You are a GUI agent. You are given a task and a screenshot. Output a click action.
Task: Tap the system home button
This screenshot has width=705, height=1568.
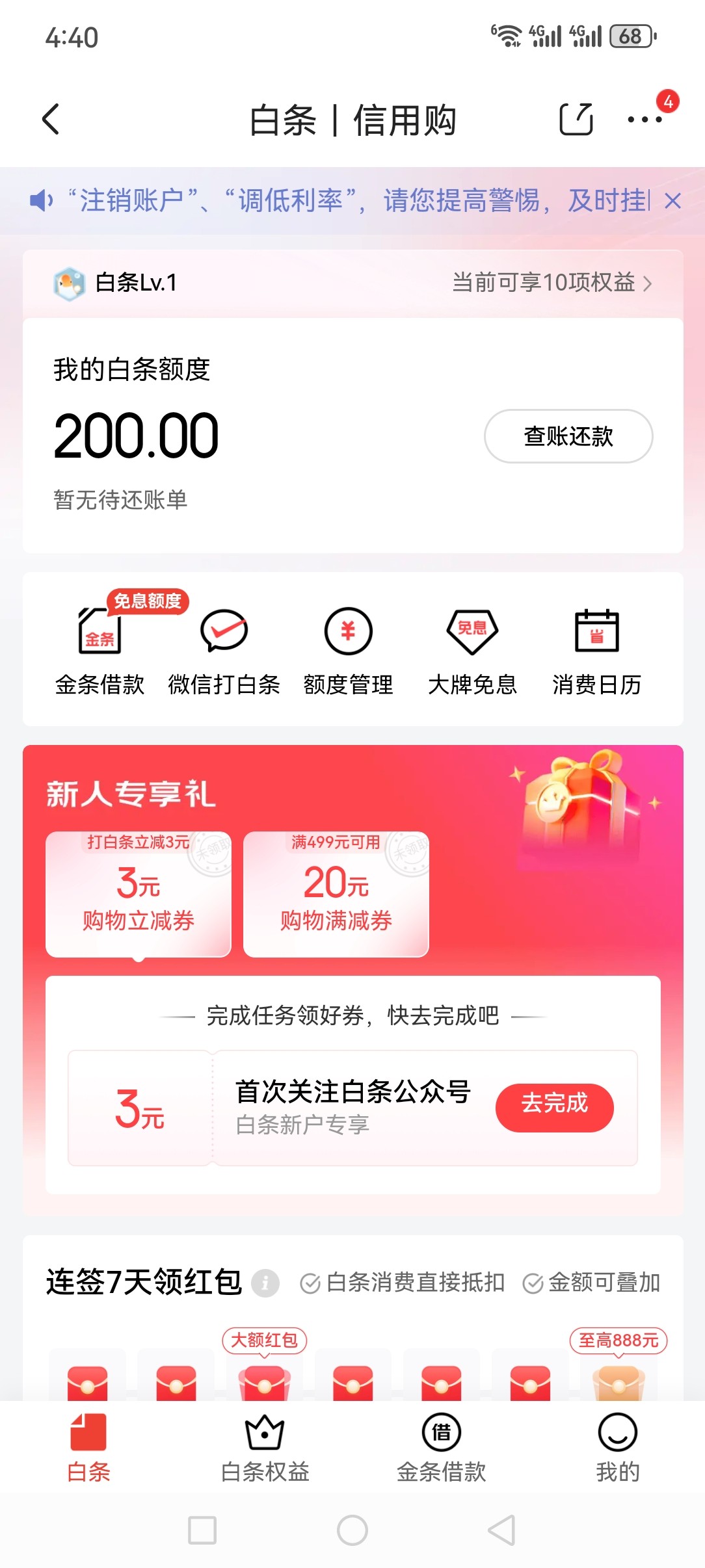pos(352,1530)
